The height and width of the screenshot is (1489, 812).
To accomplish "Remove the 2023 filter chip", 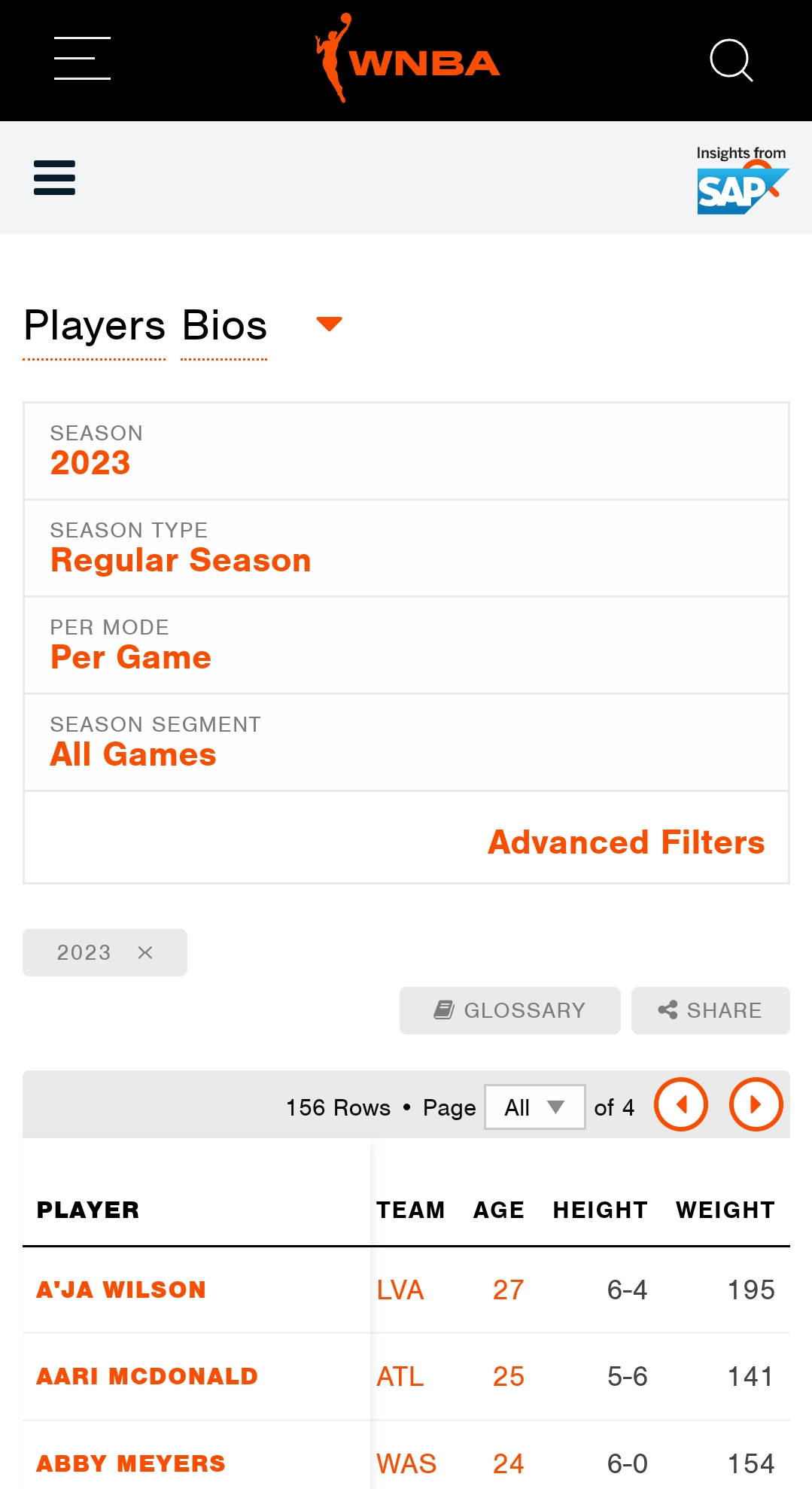I will (145, 953).
